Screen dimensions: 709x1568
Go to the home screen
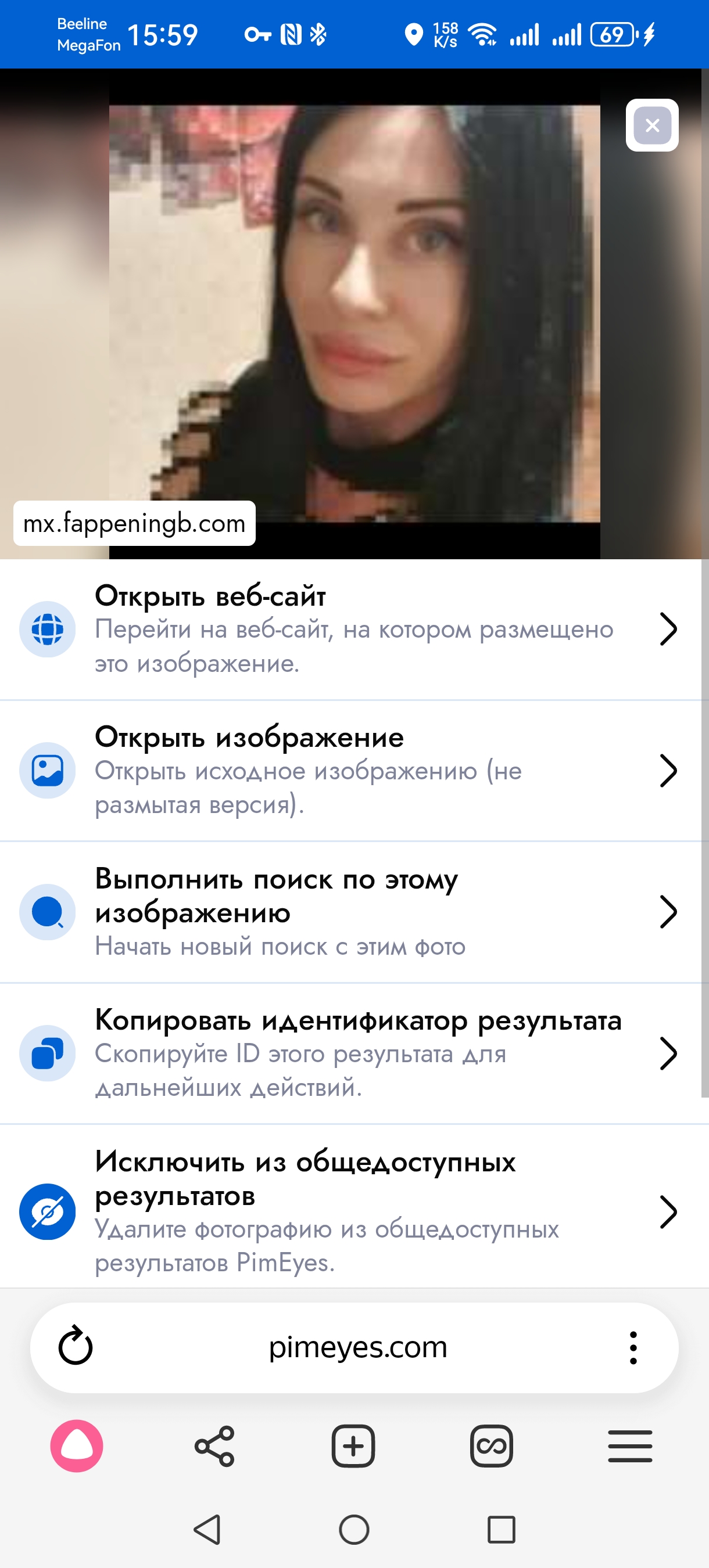[354, 1529]
